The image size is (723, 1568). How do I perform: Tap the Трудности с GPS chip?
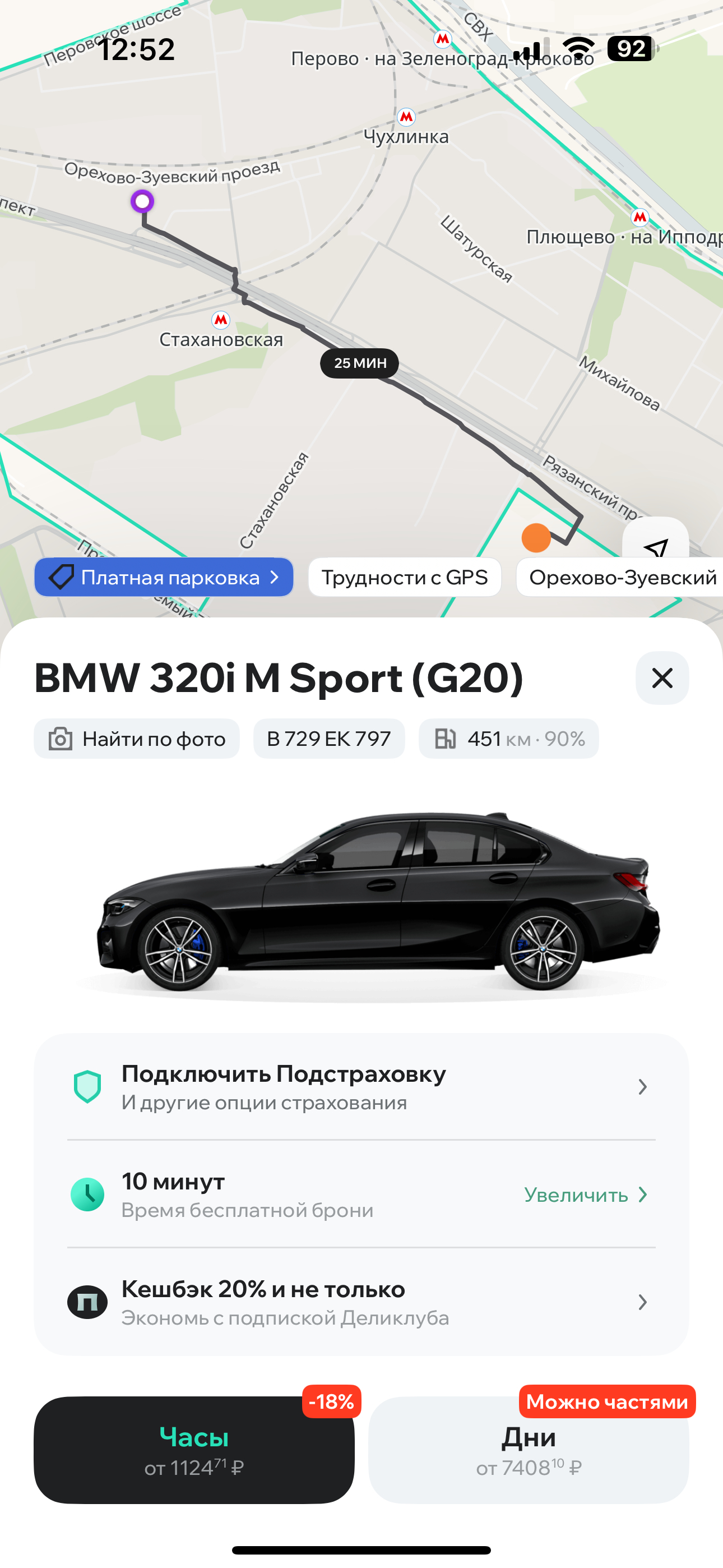point(404,577)
